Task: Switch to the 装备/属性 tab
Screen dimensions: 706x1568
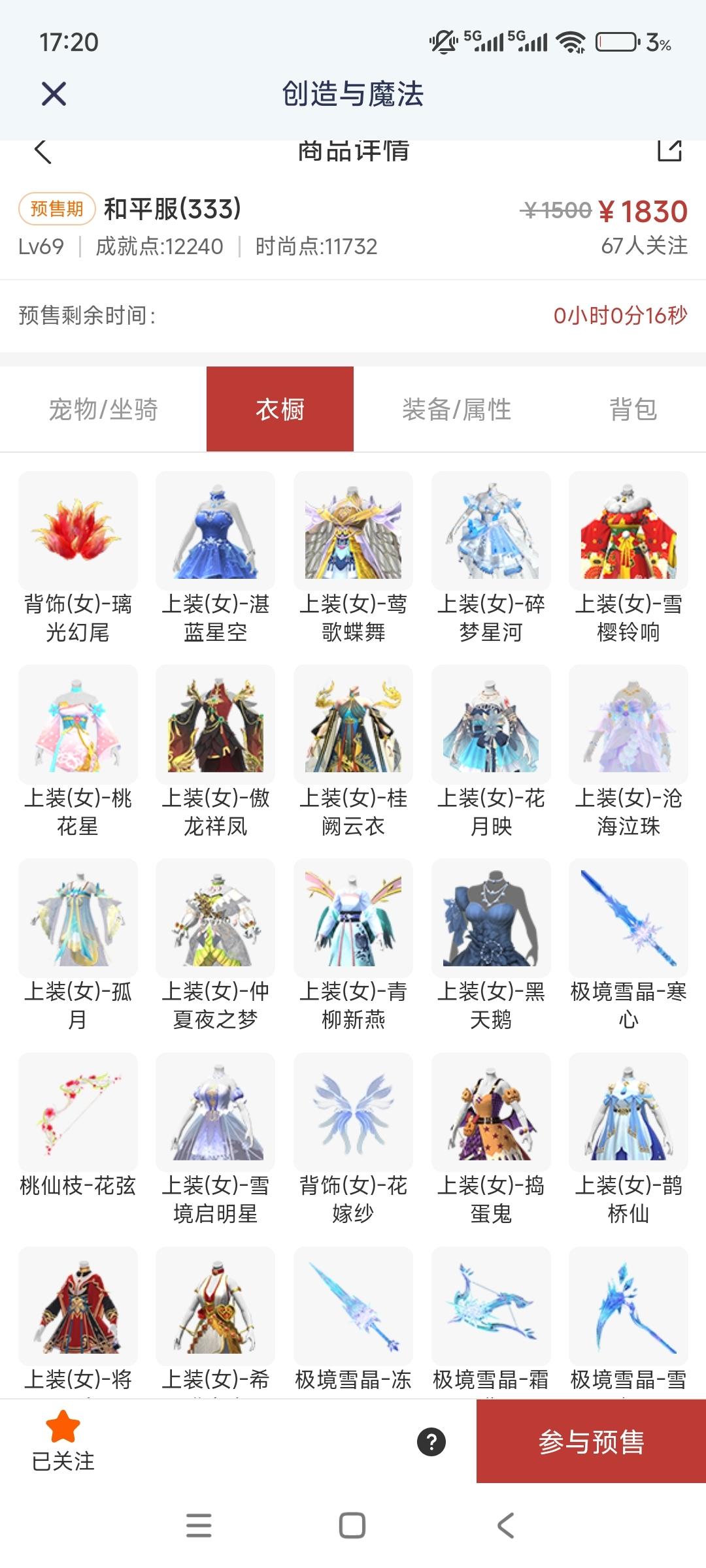Action: 458,408
